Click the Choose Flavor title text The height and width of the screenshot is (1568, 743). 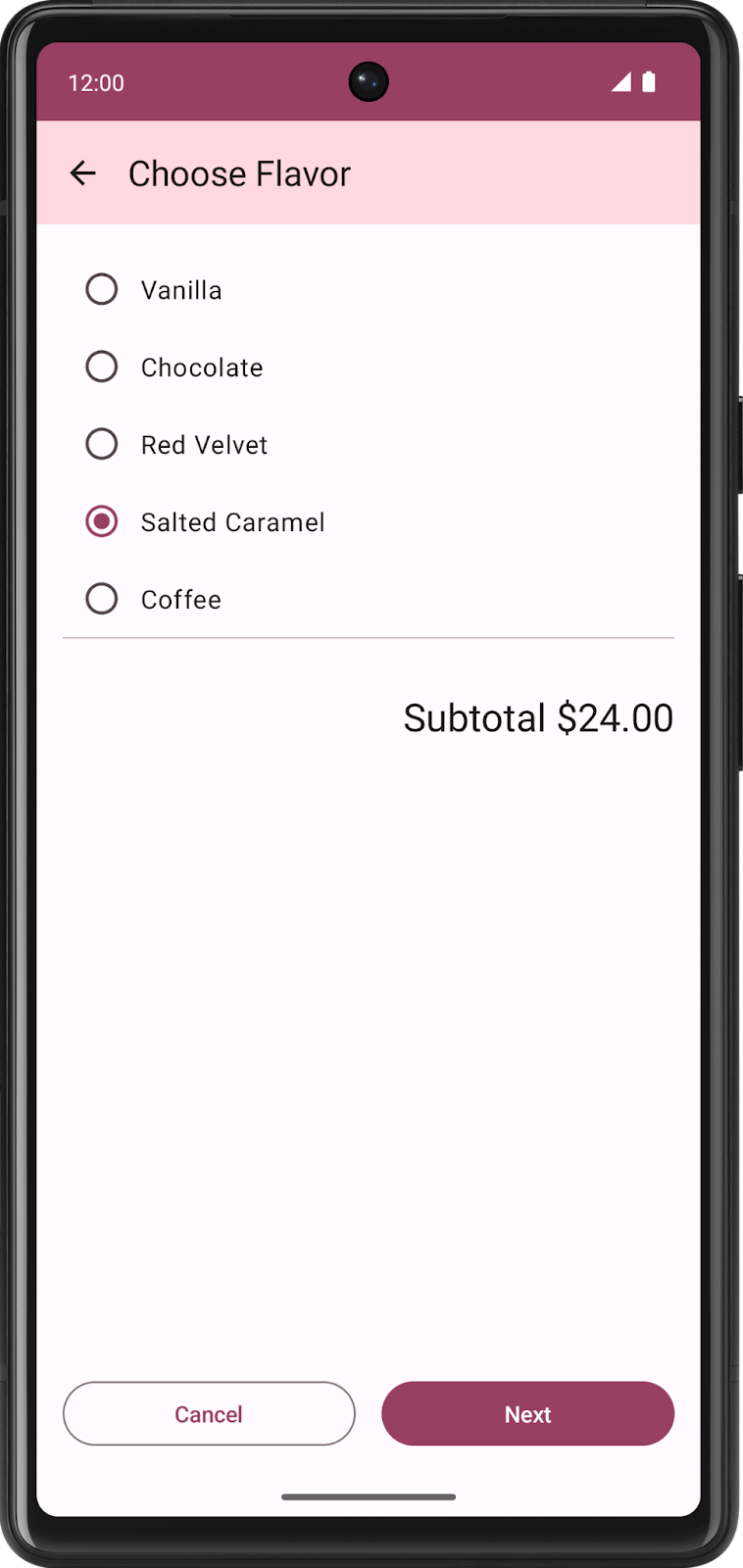pos(239,173)
